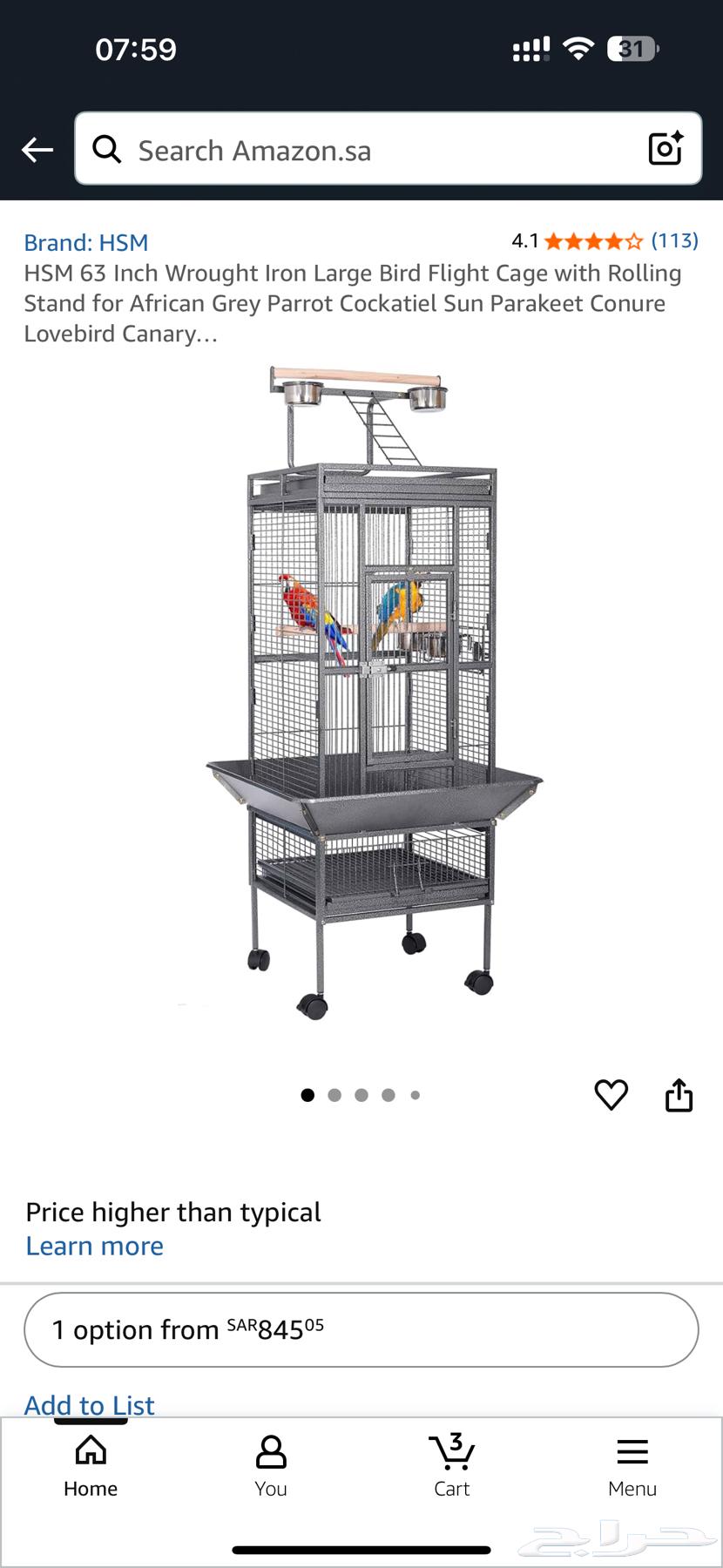
Task: Tap Add to List link
Action: pyautogui.click(x=89, y=1404)
